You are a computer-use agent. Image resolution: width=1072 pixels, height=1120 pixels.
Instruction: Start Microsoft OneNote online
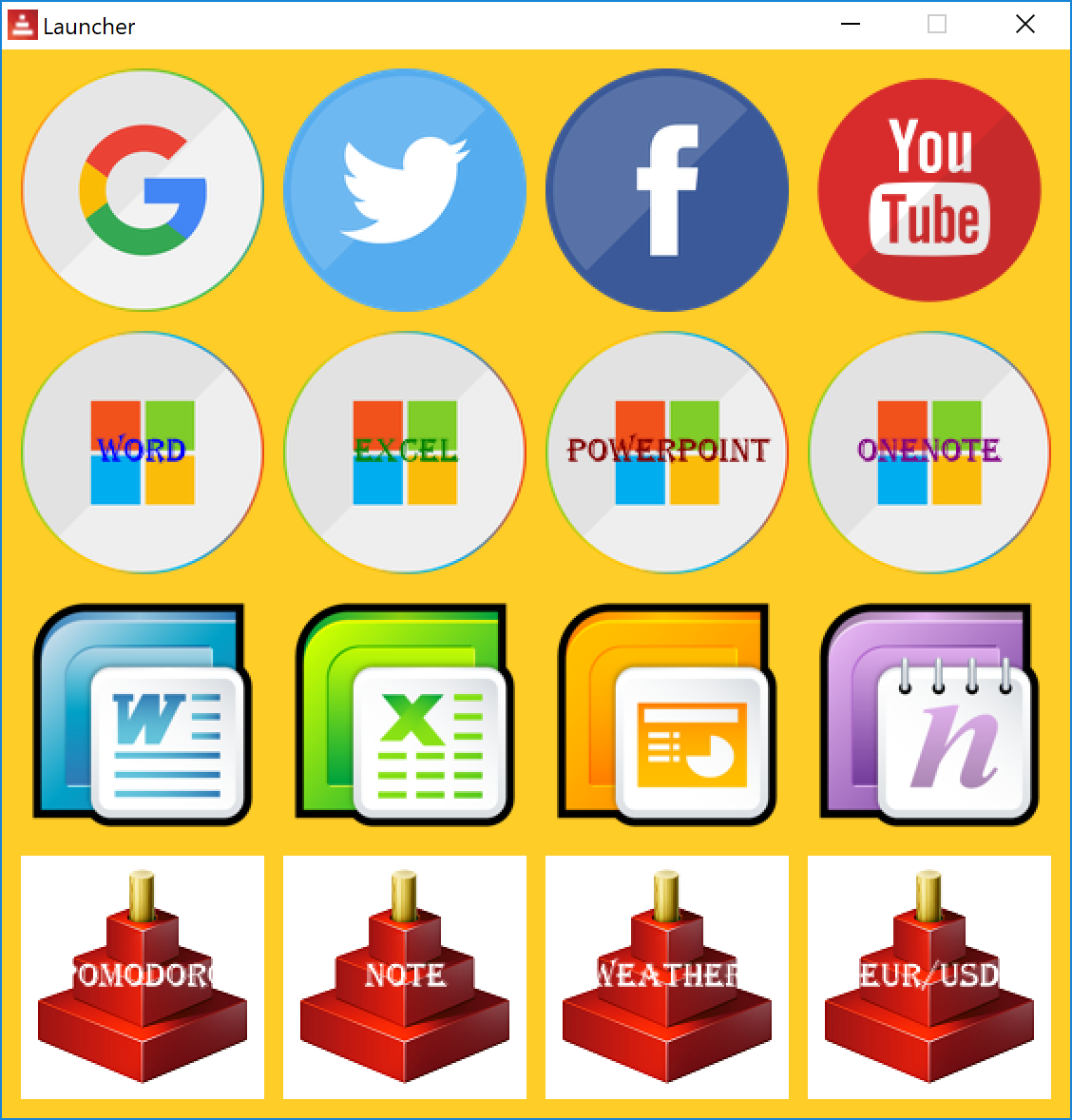click(x=928, y=453)
